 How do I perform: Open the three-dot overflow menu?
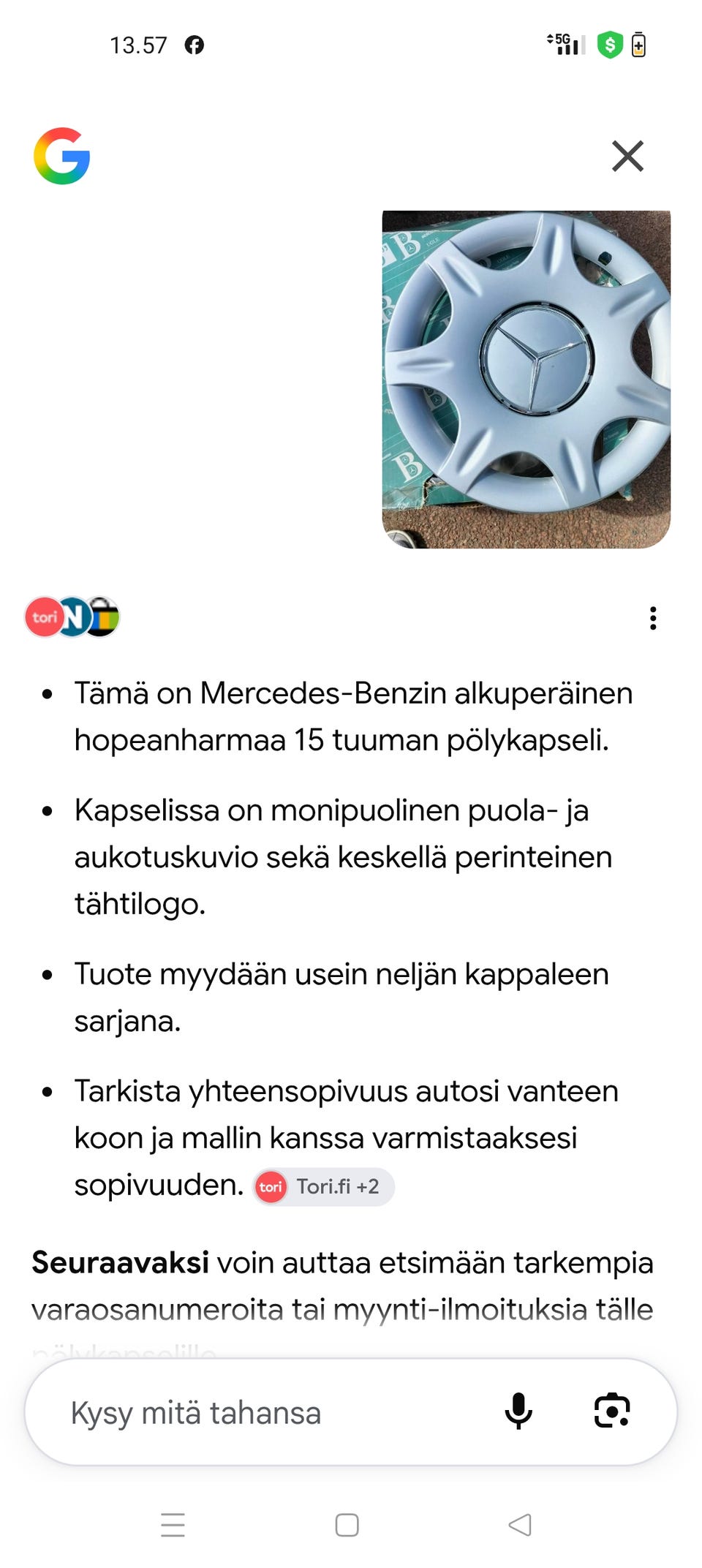[653, 618]
